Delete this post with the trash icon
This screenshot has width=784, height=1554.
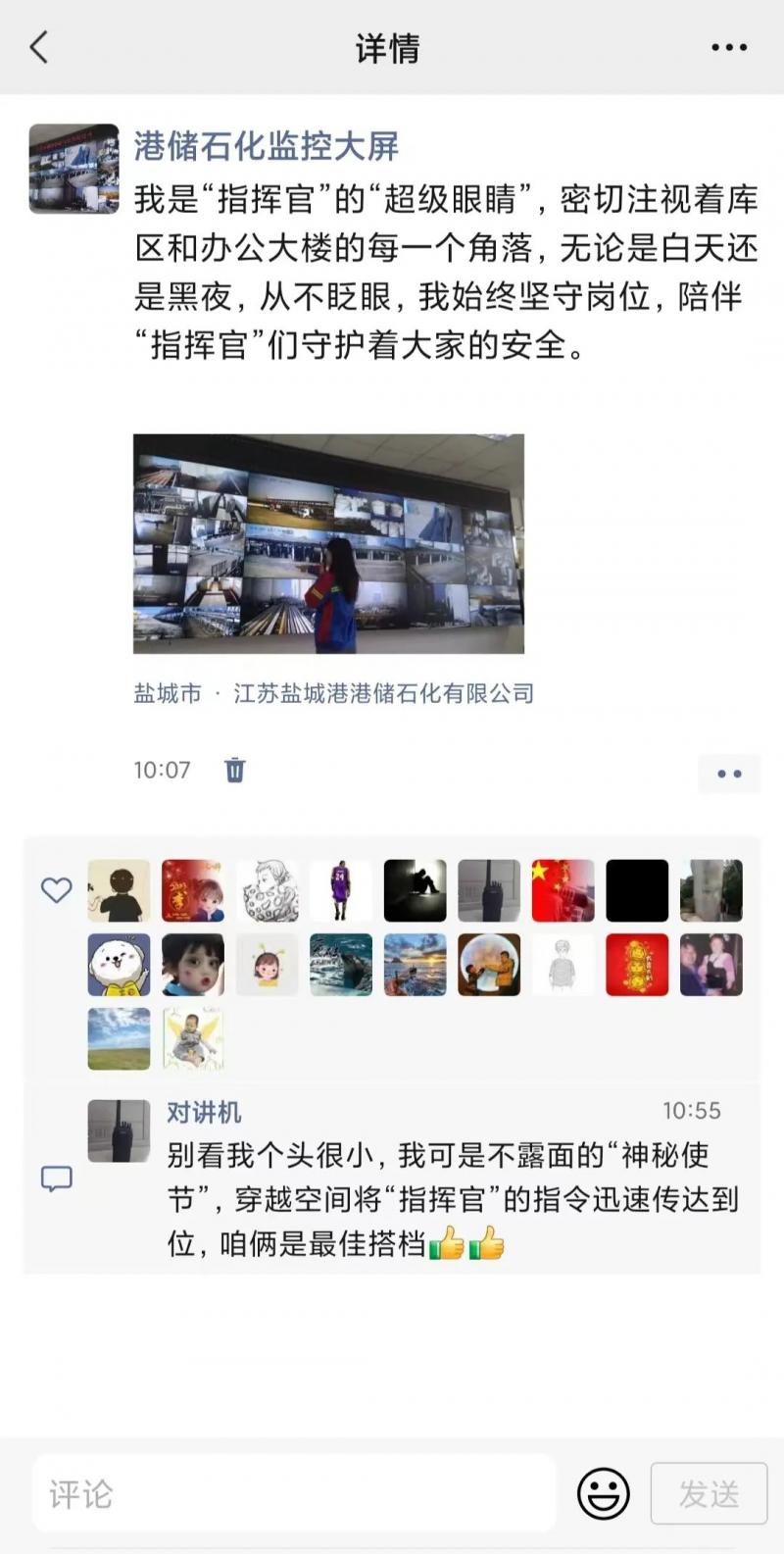pos(235,770)
